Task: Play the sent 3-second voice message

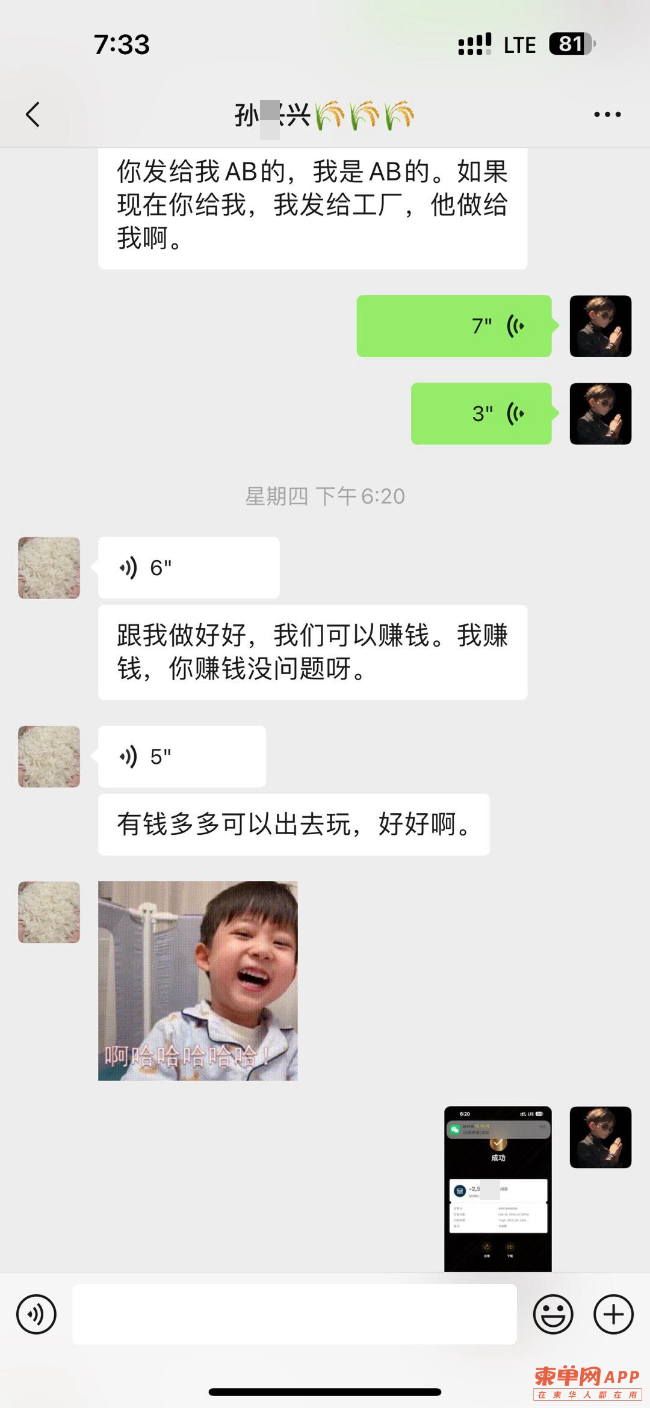Action: coord(481,413)
